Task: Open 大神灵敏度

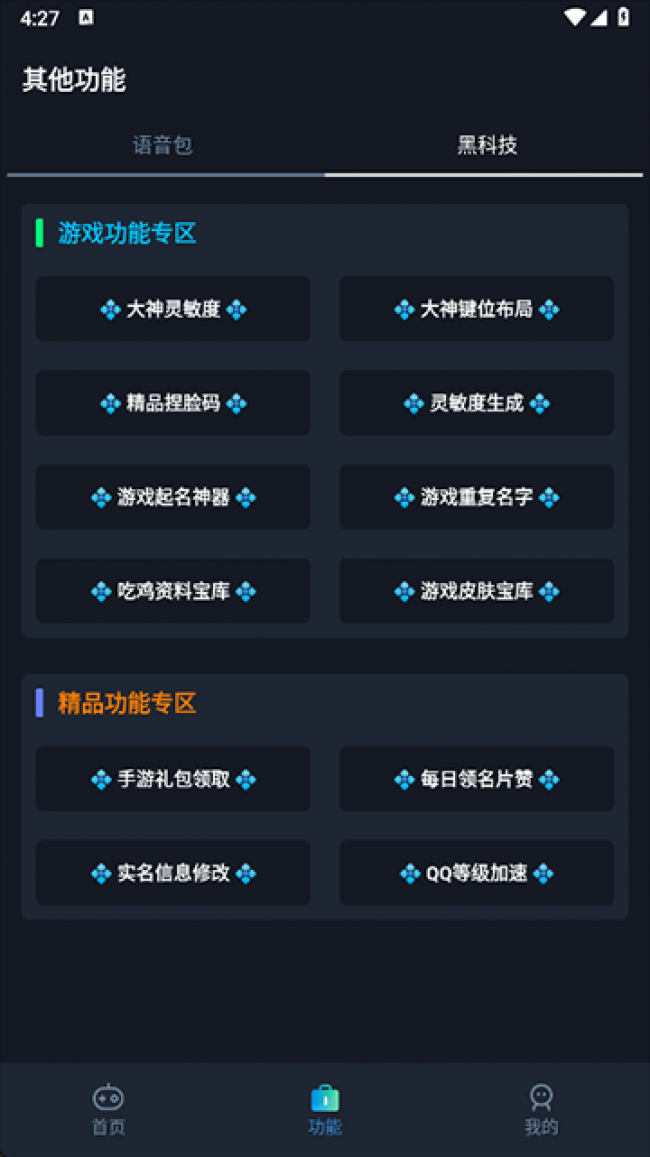Action: (x=173, y=309)
